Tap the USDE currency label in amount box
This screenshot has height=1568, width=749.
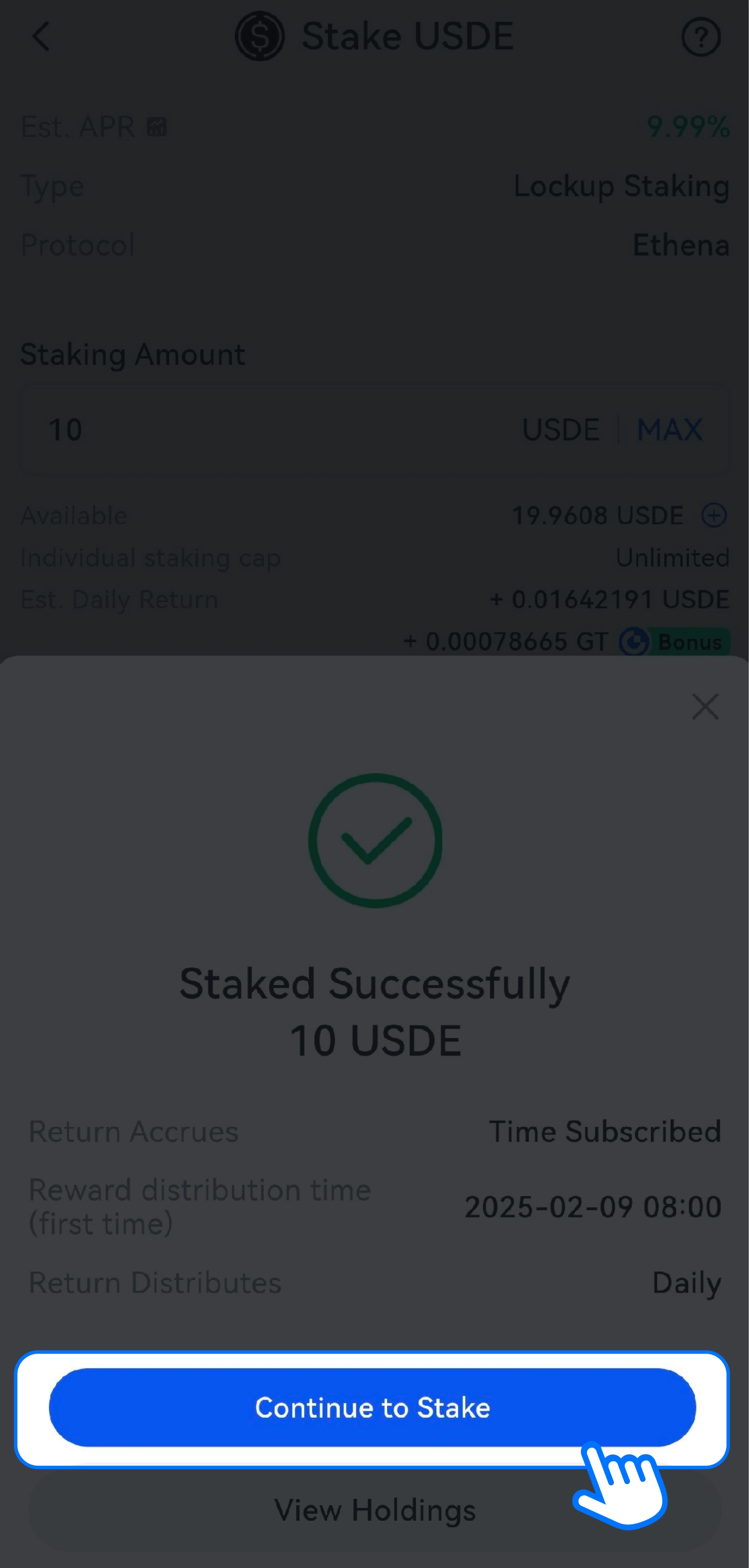560,429
